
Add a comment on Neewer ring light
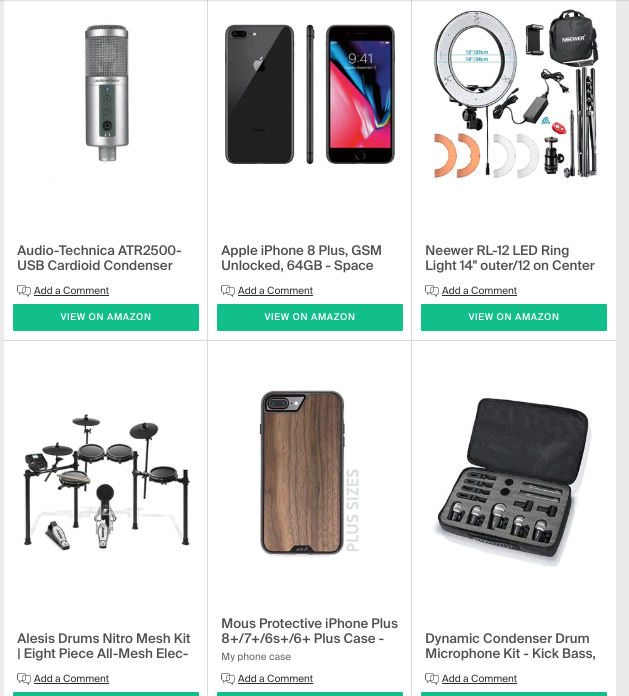(x=479, y=291)
